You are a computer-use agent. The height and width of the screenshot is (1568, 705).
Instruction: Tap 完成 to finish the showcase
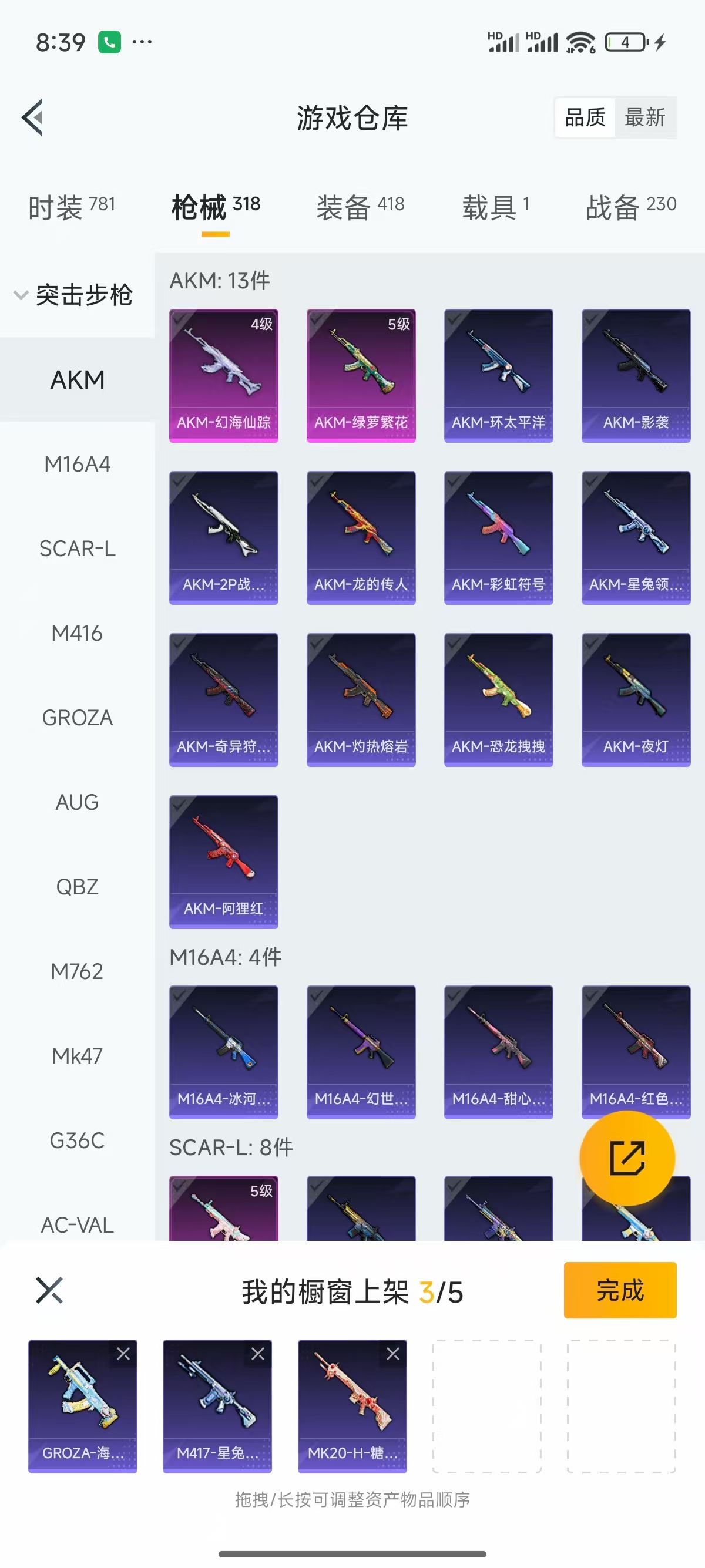(620, 1290)
